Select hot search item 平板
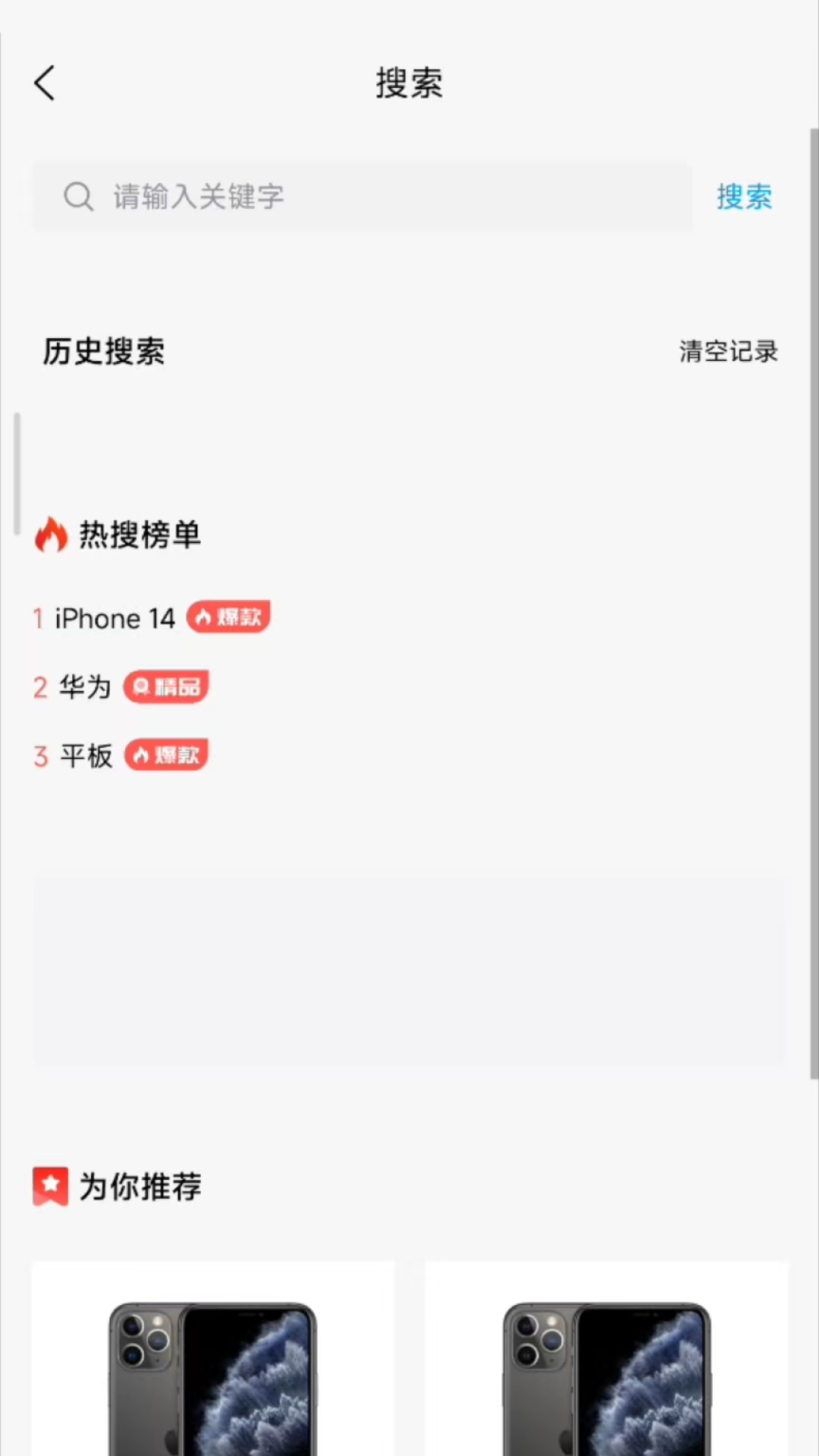The width and height of the screenshot is (819, 1456). pyautogui.click(x=86, y=755)
